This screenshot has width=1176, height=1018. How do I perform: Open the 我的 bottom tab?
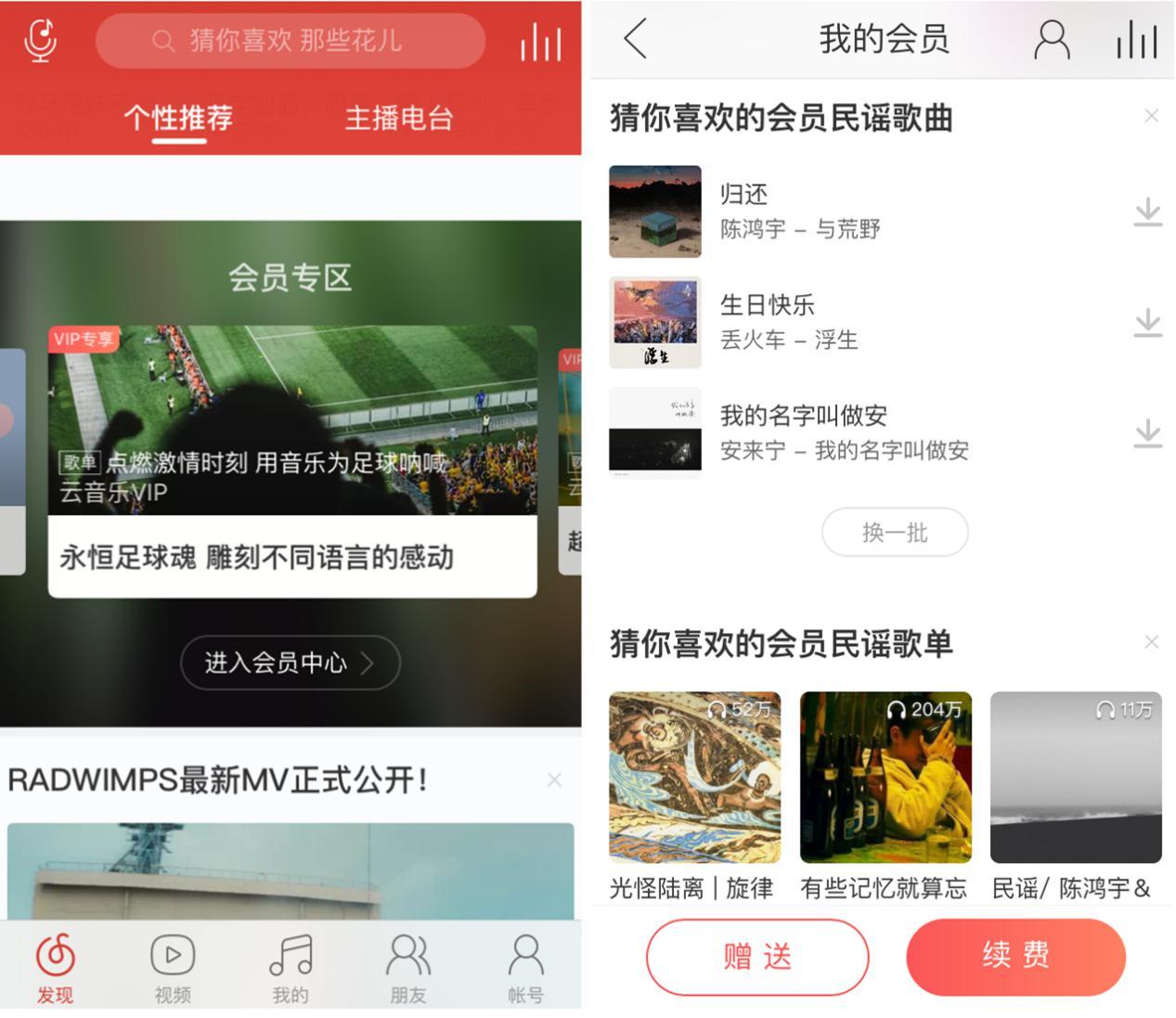290,968
